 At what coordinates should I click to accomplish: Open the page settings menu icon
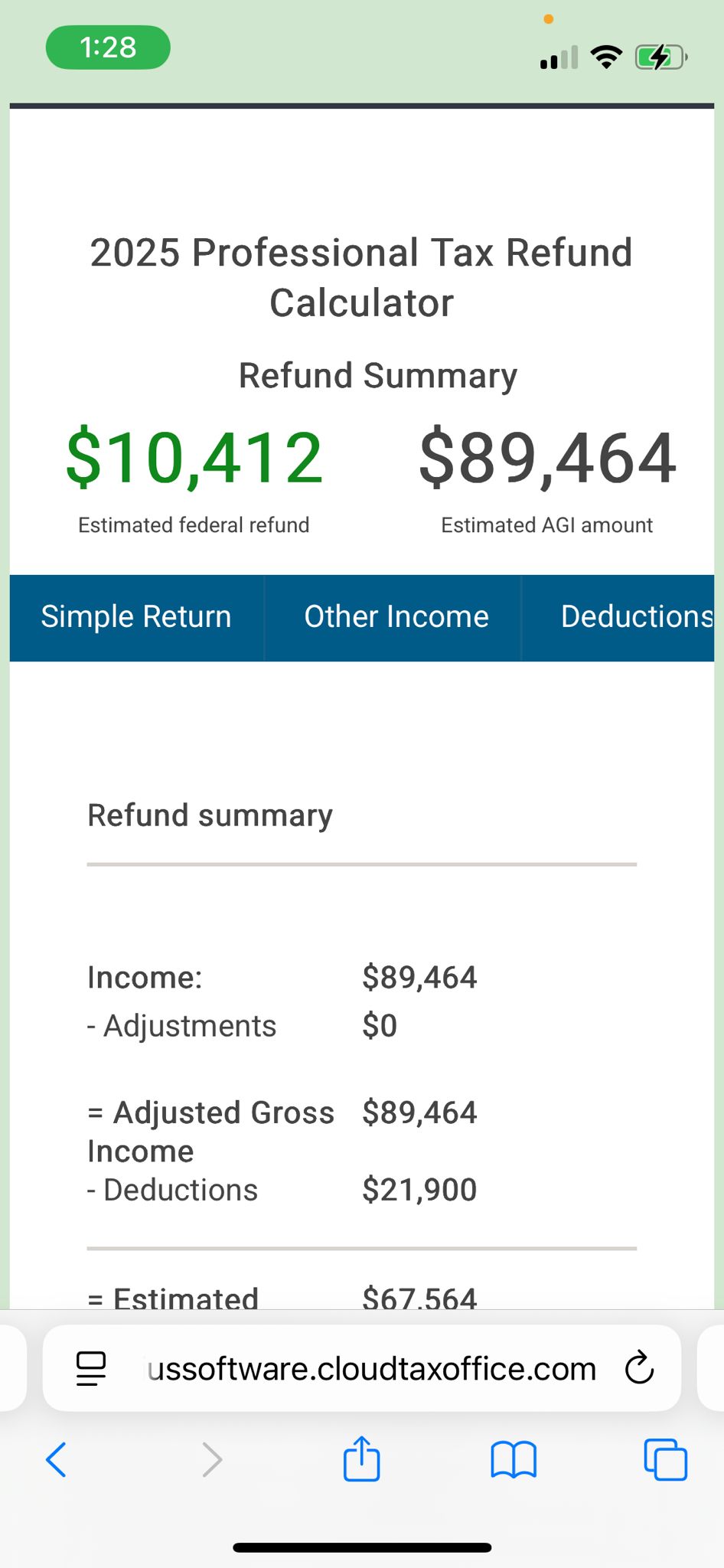point(91,1369)
